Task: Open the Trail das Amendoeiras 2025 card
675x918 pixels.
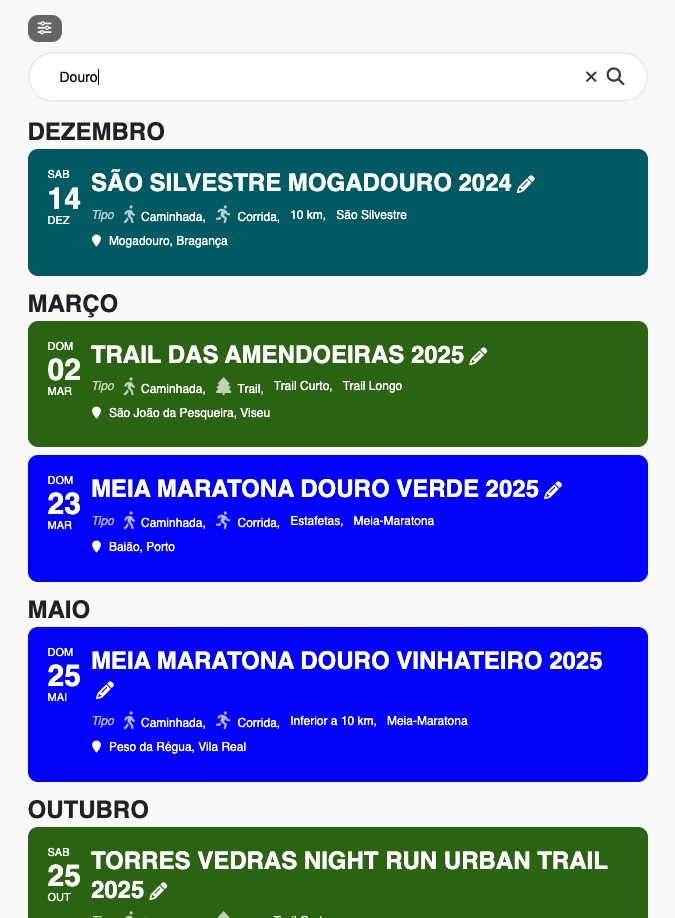Action: click(338, 384)
